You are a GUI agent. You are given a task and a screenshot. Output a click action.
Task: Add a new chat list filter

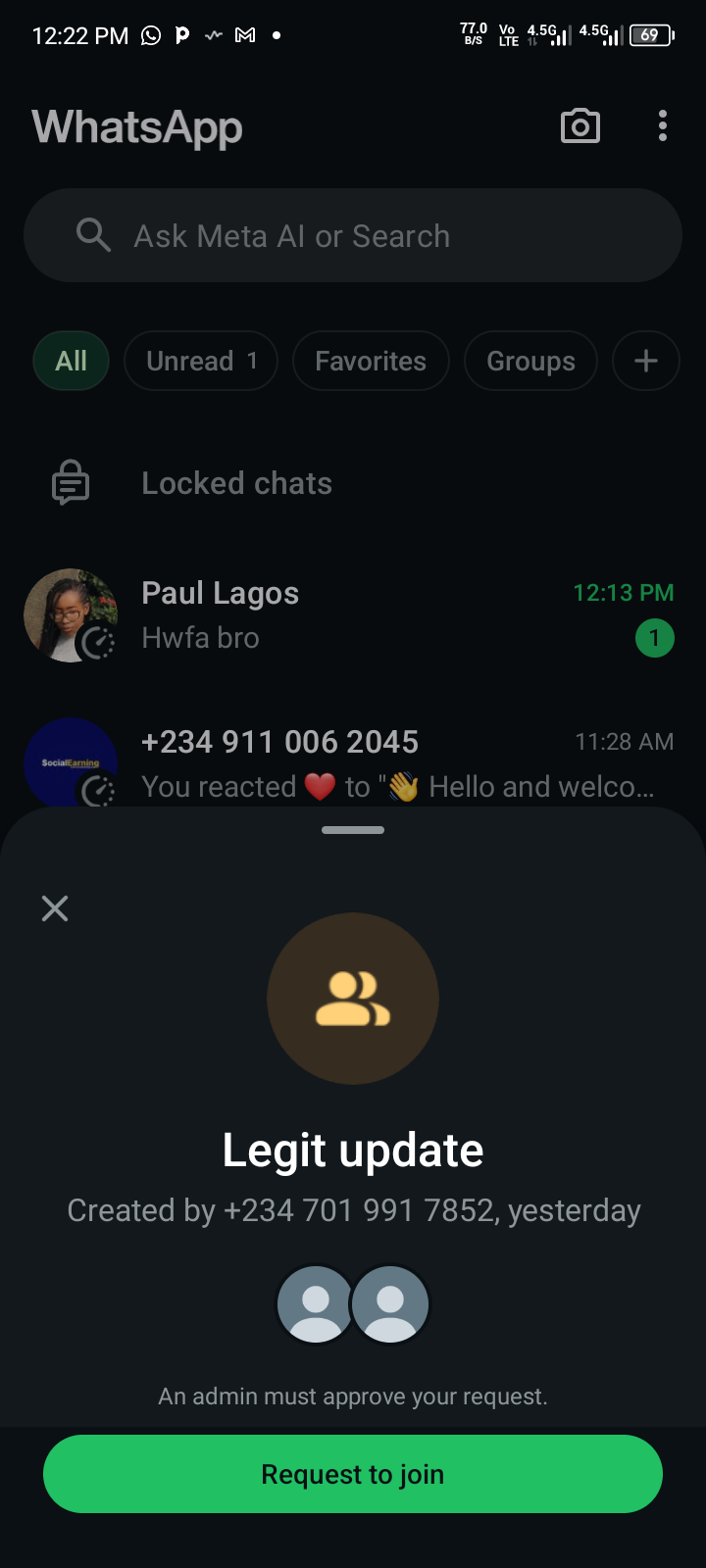pyautogui.click(x=645, y=361)
